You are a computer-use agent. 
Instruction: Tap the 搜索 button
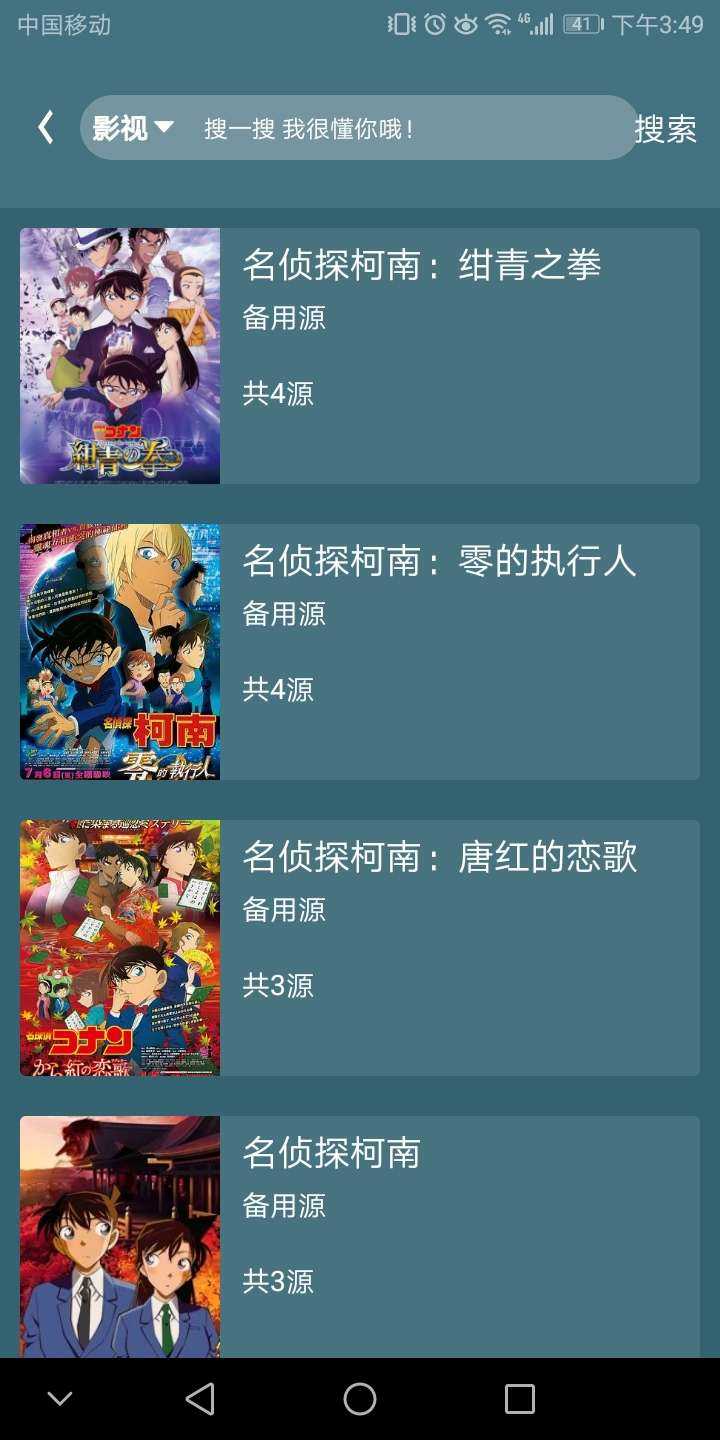(x=665, y=129)
